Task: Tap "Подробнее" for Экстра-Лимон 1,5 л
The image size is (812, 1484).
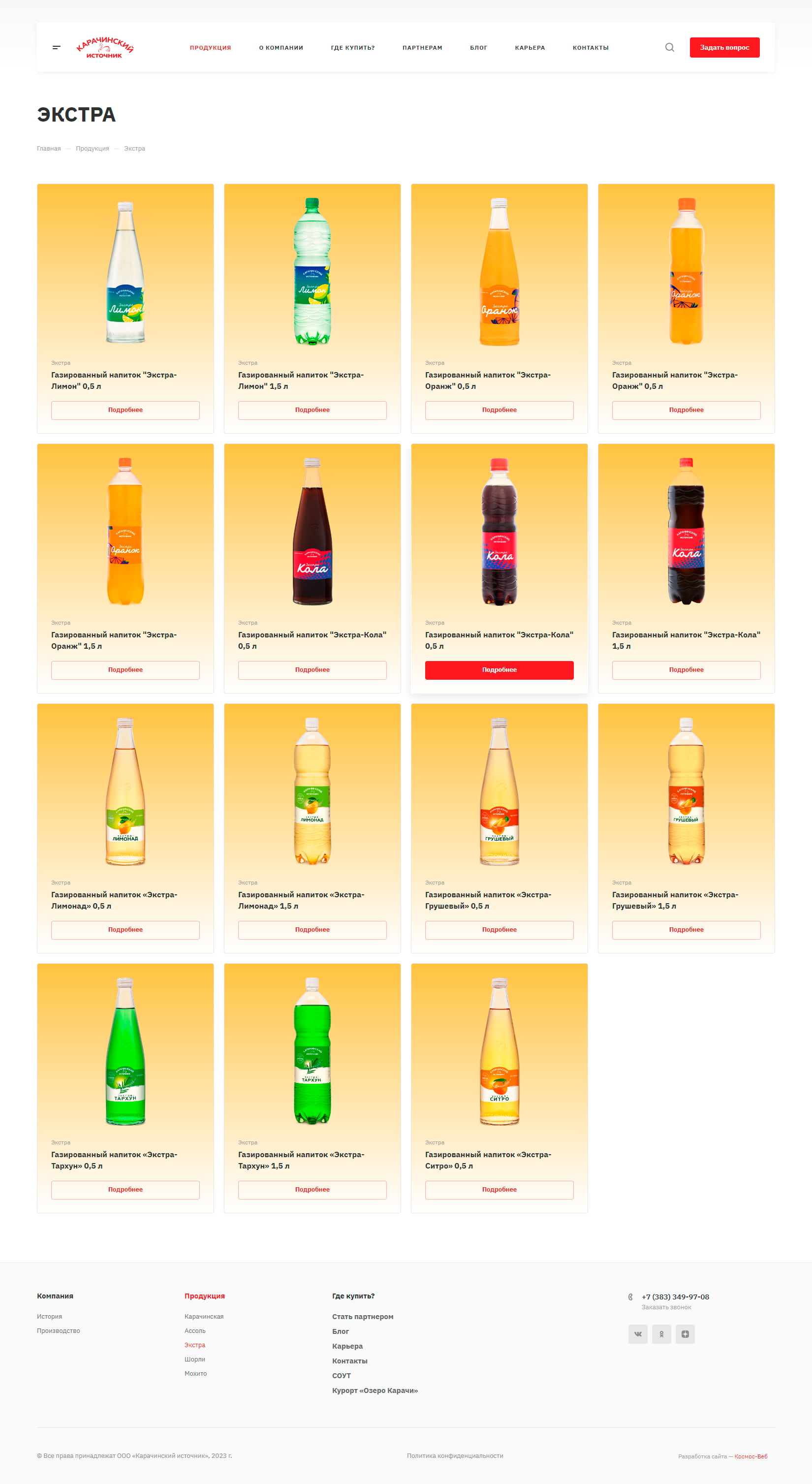Action: 312,410
